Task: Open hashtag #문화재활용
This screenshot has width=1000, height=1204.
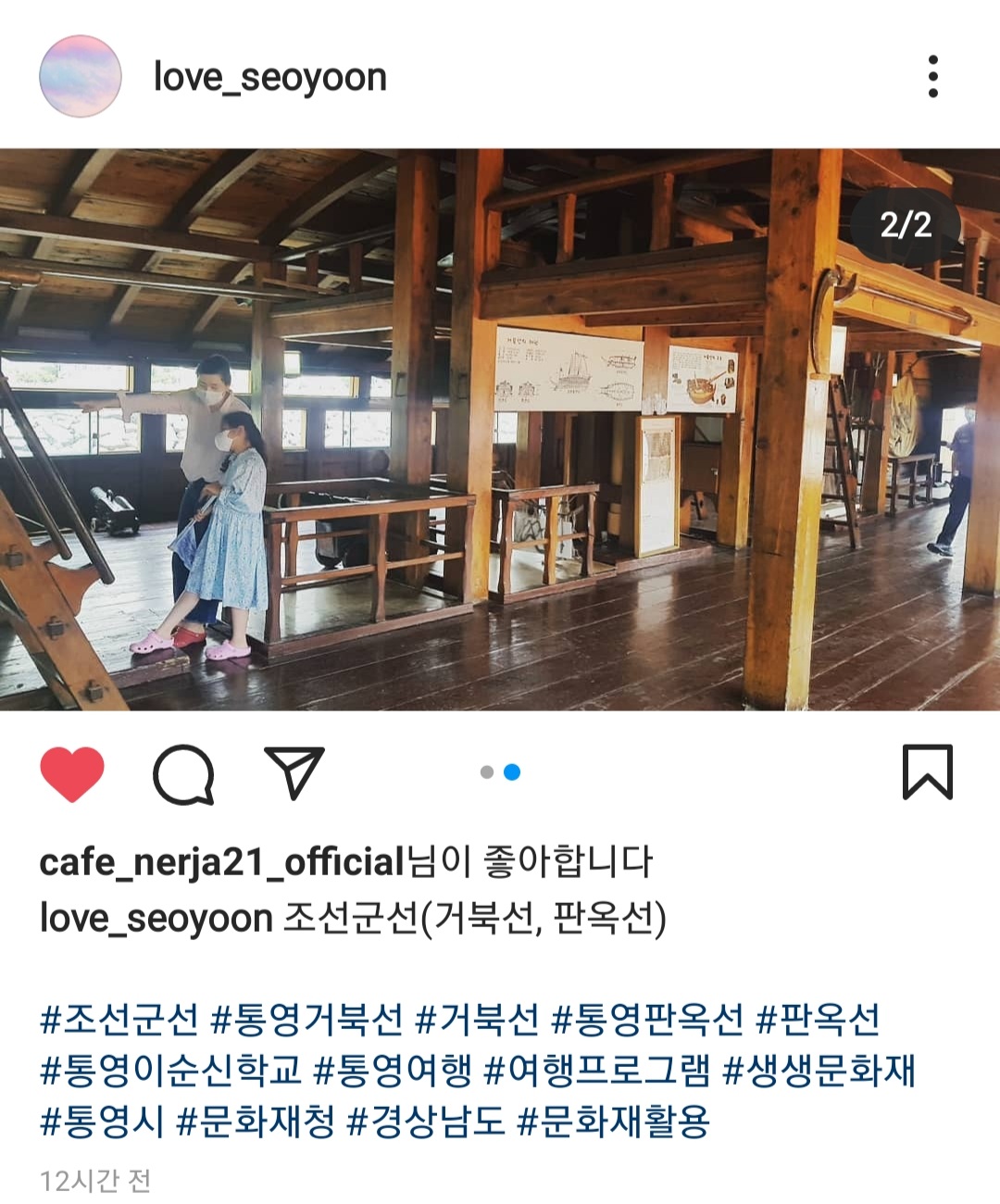Action: point(613,1122)
